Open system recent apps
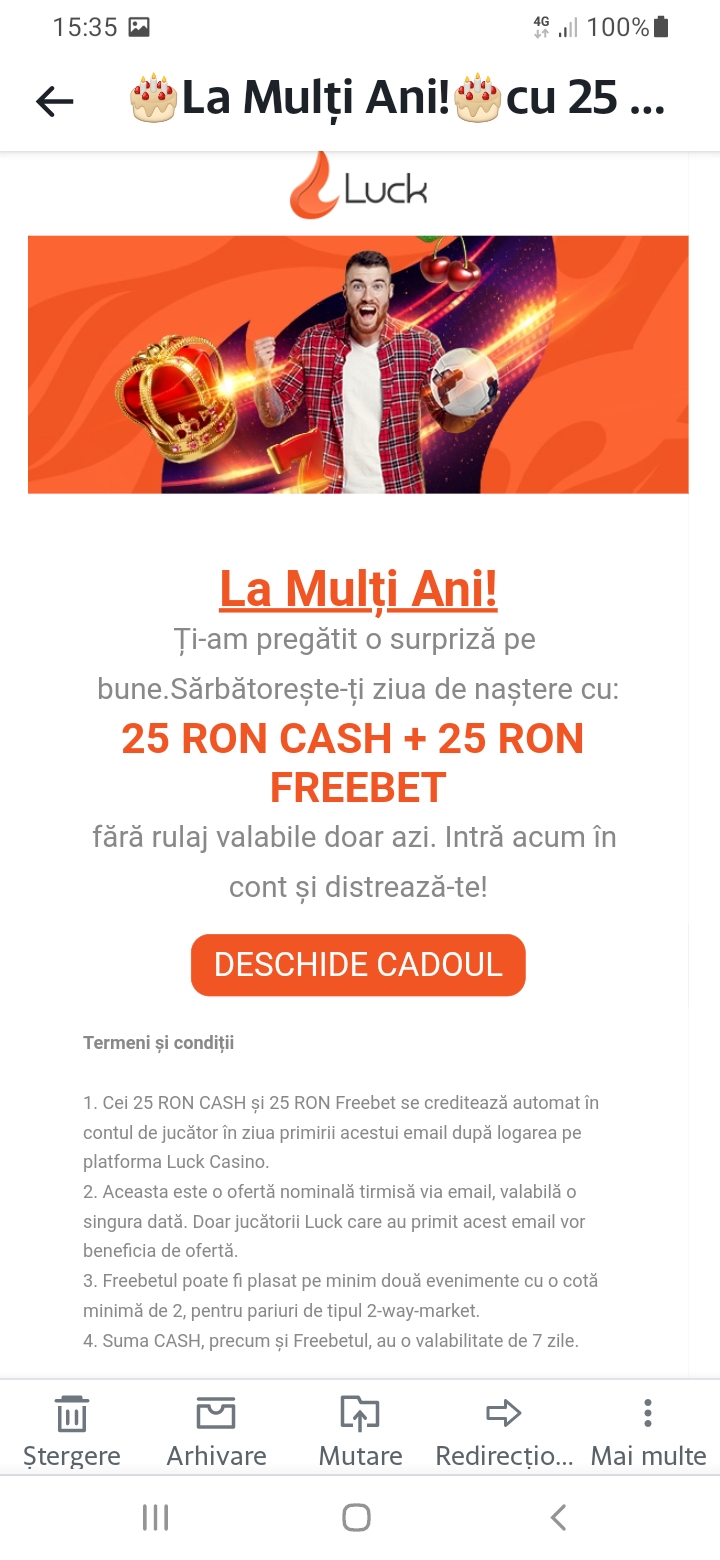Screen dimensions: 720x1560 tap(155, 1517)
